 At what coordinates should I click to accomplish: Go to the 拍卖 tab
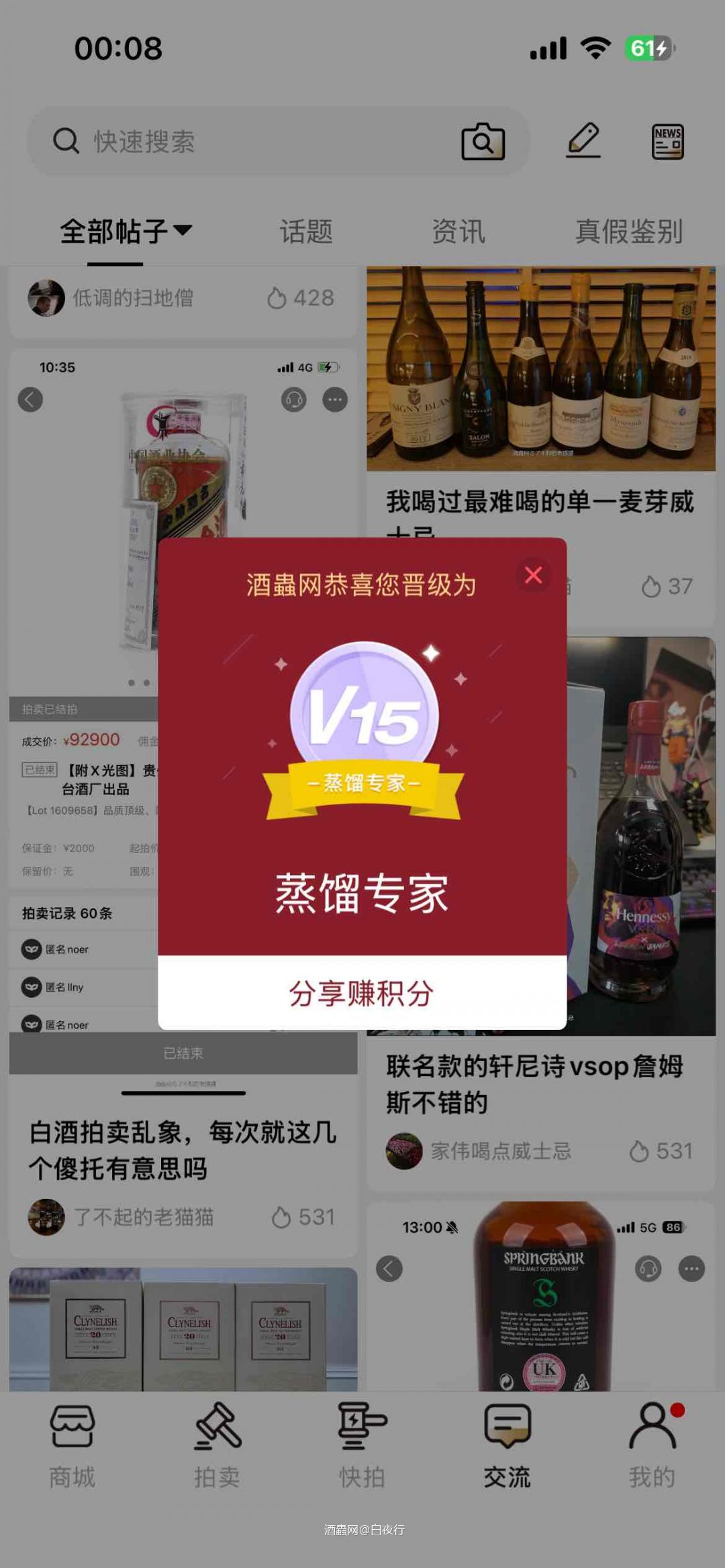[x=217, y=1443]
